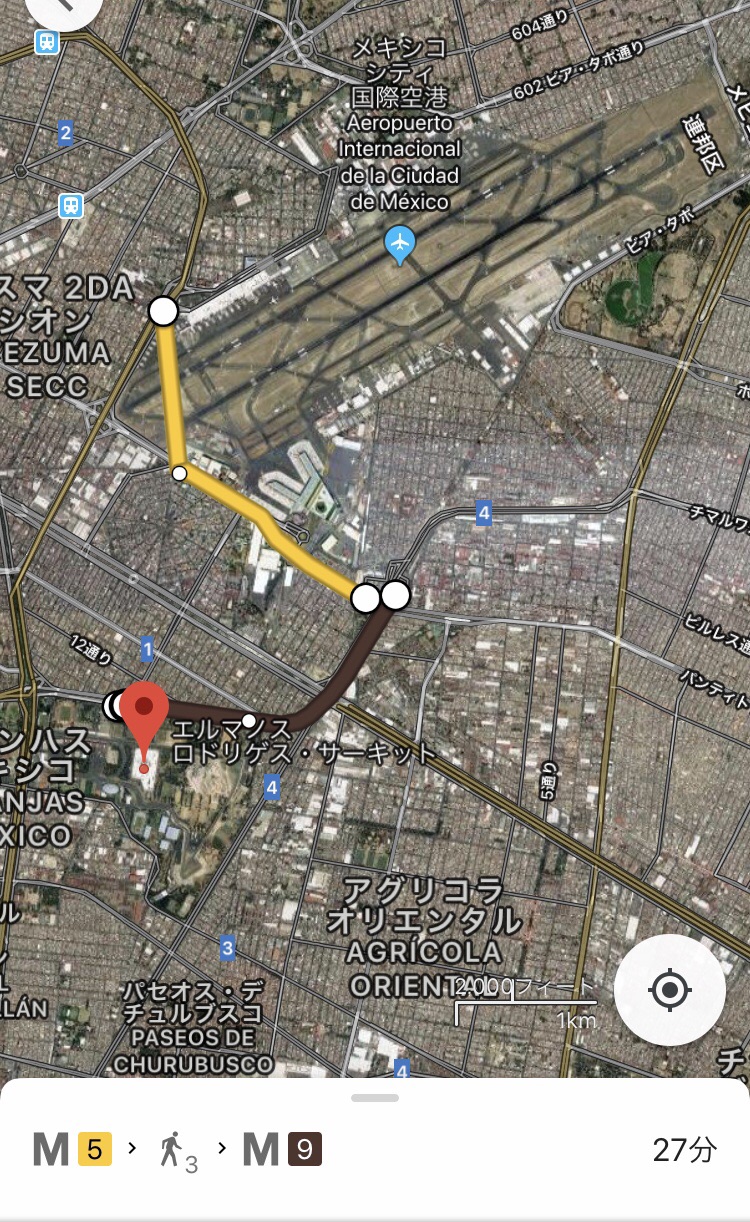Open the M5 to M9 route summary card

click(375, 1151)
